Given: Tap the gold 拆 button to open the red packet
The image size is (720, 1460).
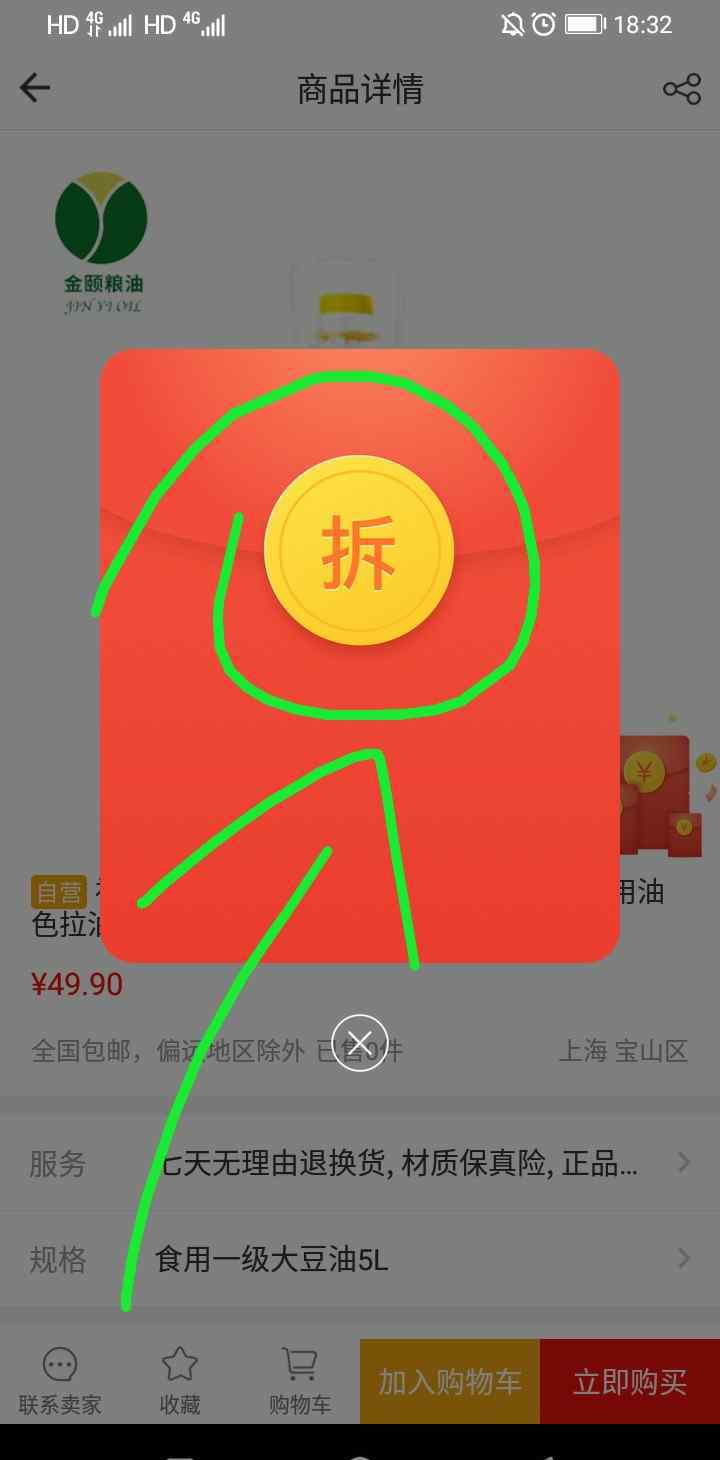Looking at the screenshot, I should [x=359, y=551].
